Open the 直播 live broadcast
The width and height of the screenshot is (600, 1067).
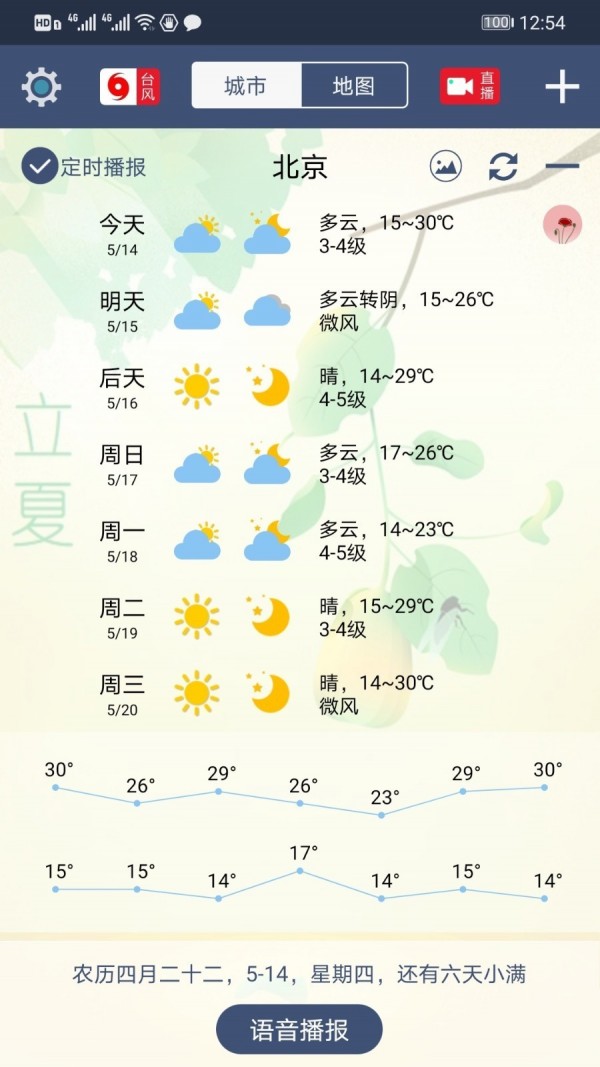click(x=470, y=87)
